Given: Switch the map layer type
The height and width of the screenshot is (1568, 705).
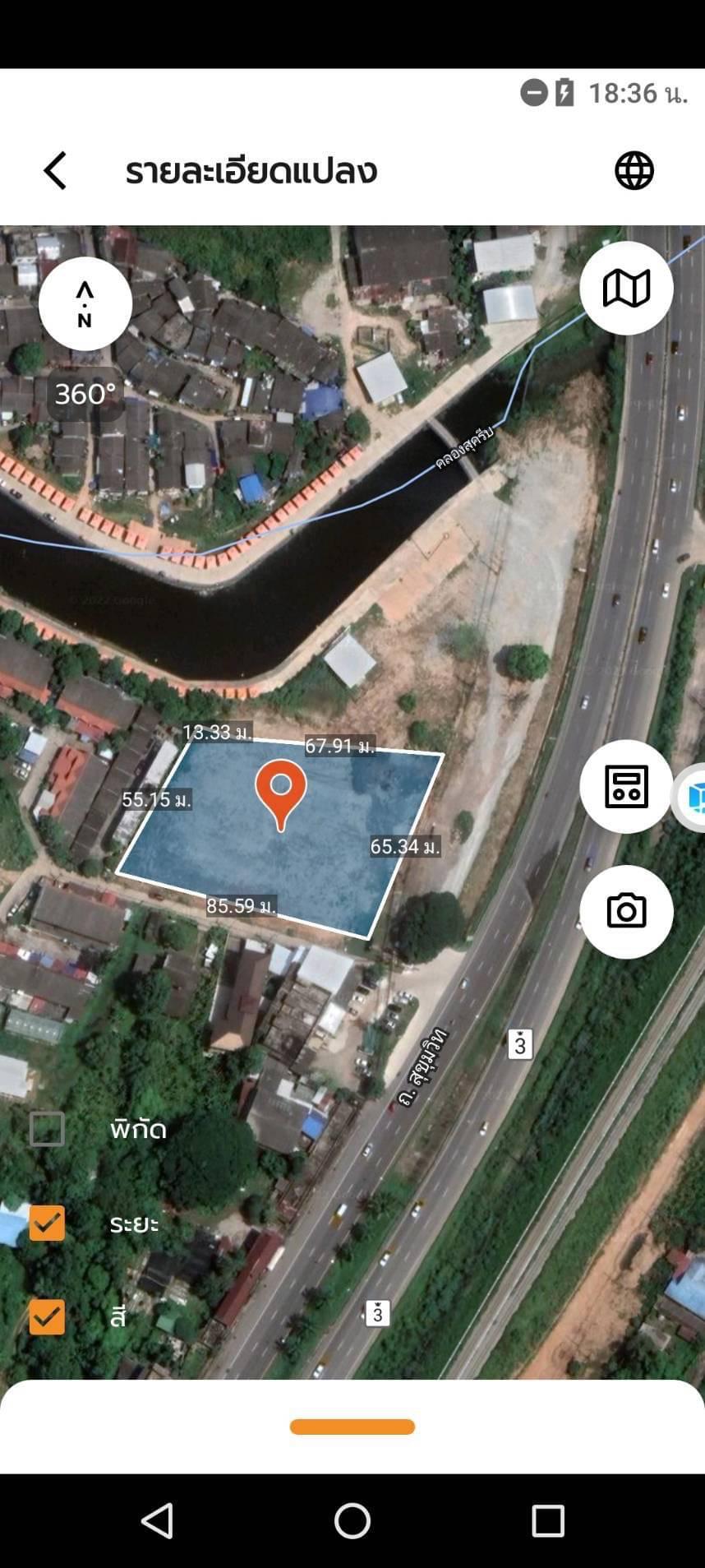Looking at the screenshot, I should coord(626,289).
